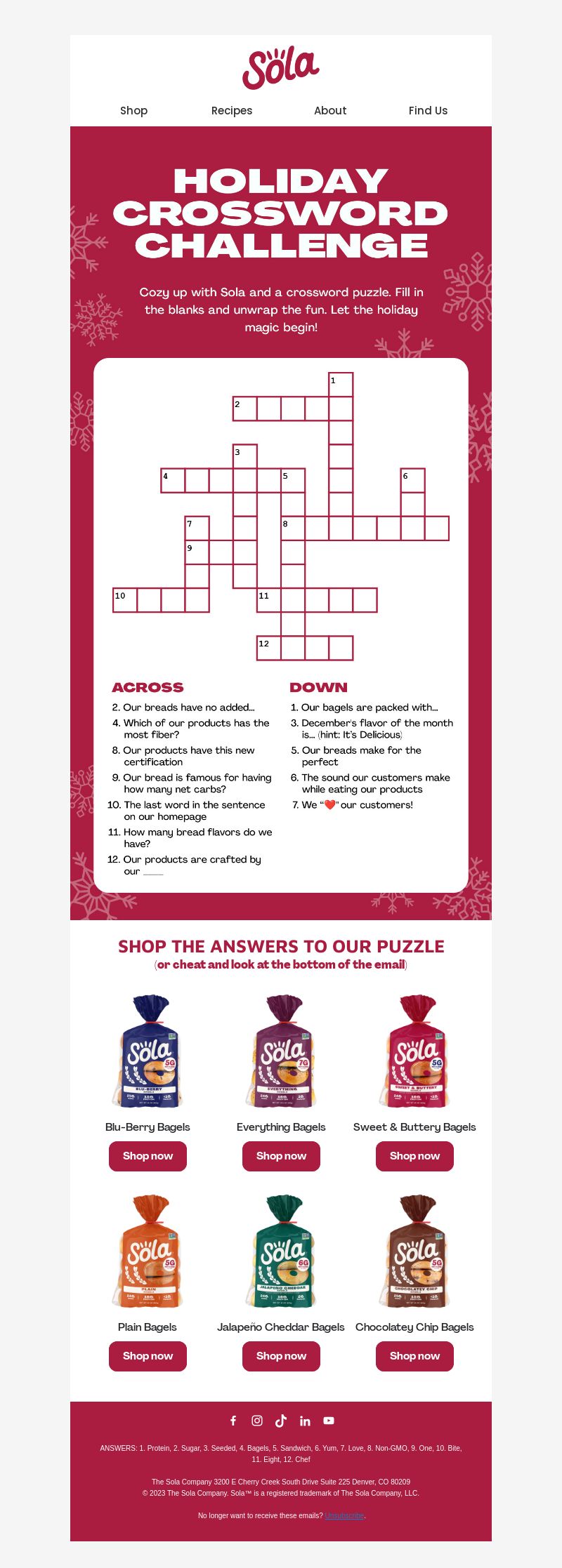Tap Shop now under Chocolatey Chip Bagels
The height and width of the screenshot is (1568, 562).
tap(414, 1356)
